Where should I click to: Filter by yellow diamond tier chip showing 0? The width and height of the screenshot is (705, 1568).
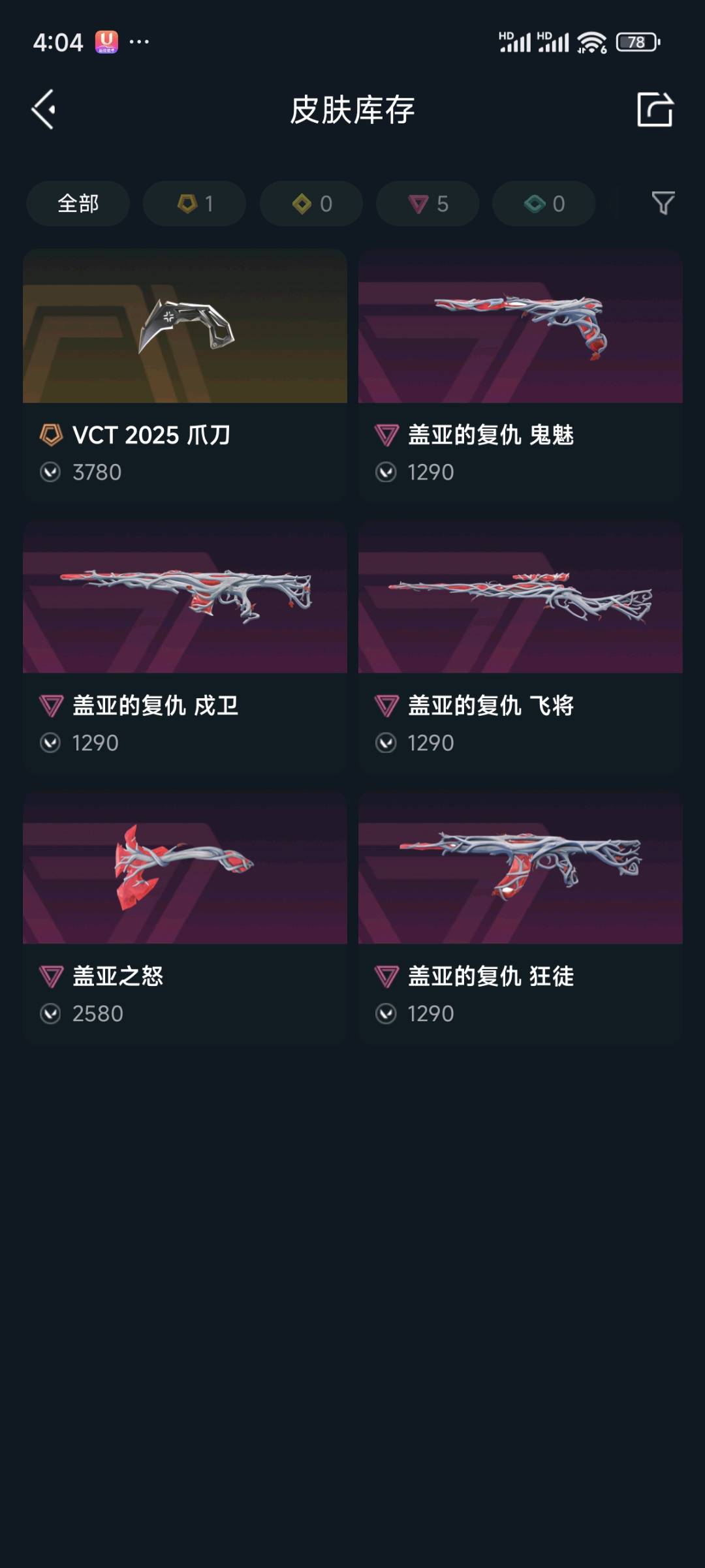pyautogui.click(x=311, y=204)
